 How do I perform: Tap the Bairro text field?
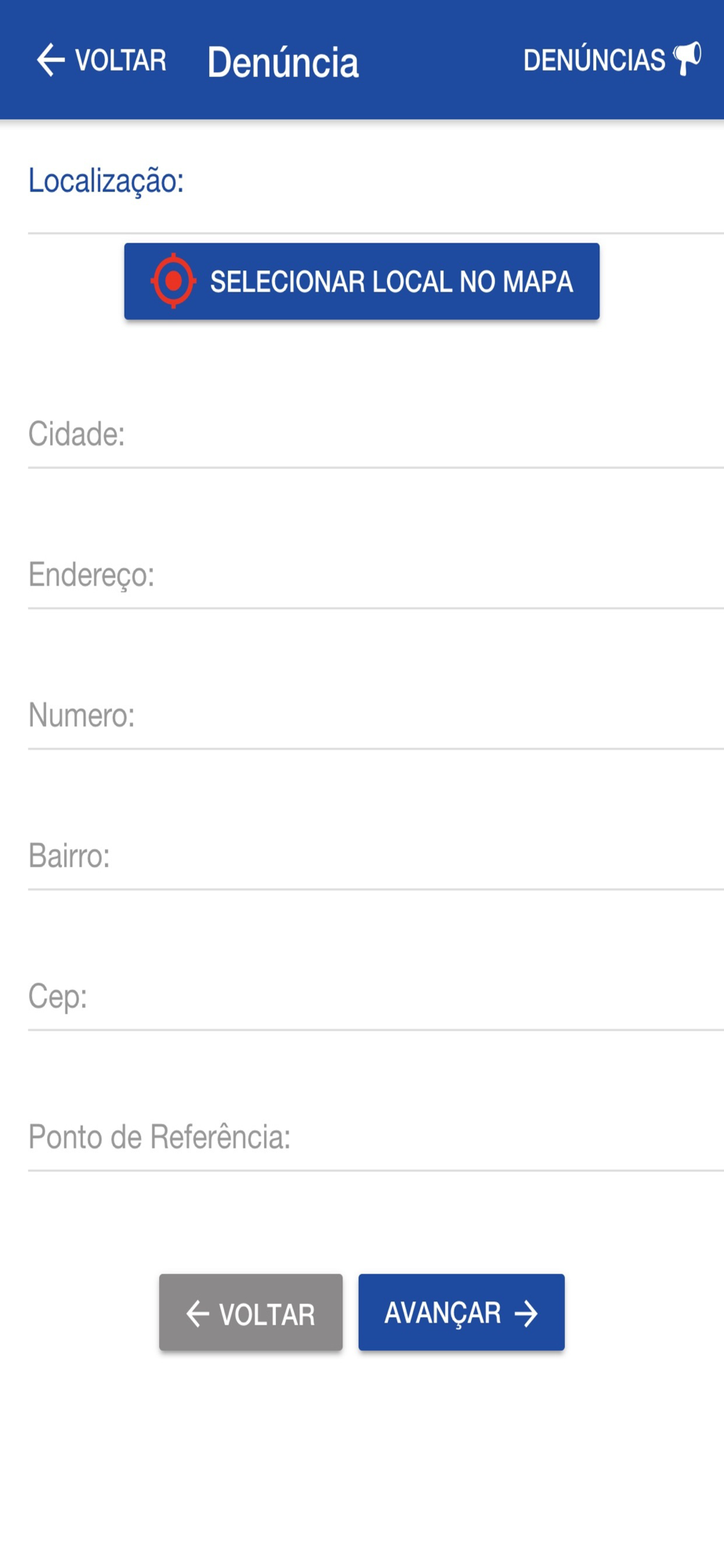(x=376, y=855)
